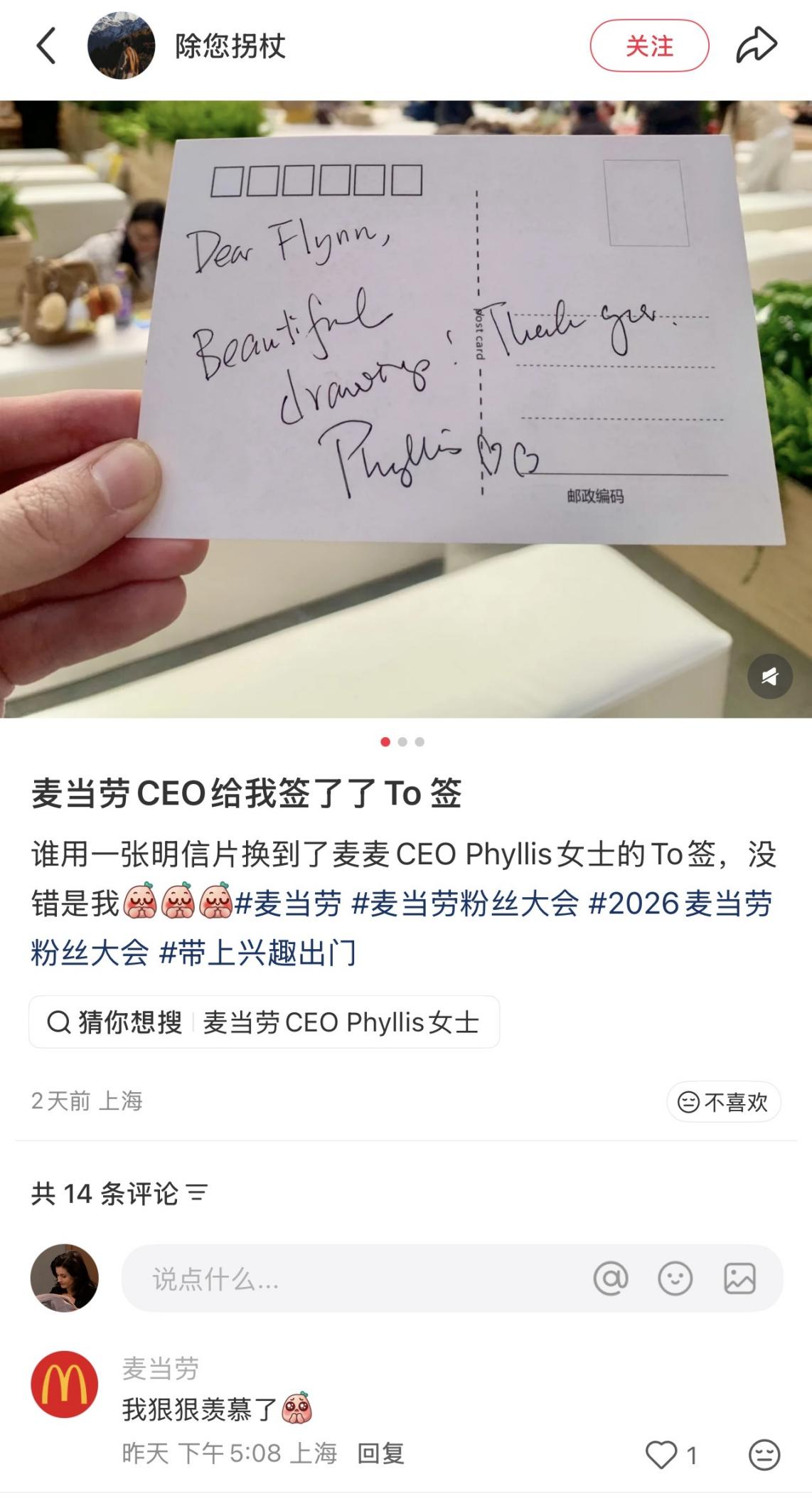Screen dimensions: 812x1499
Task: Share this post
Action: pyautogui.click(x=756, y=46)
